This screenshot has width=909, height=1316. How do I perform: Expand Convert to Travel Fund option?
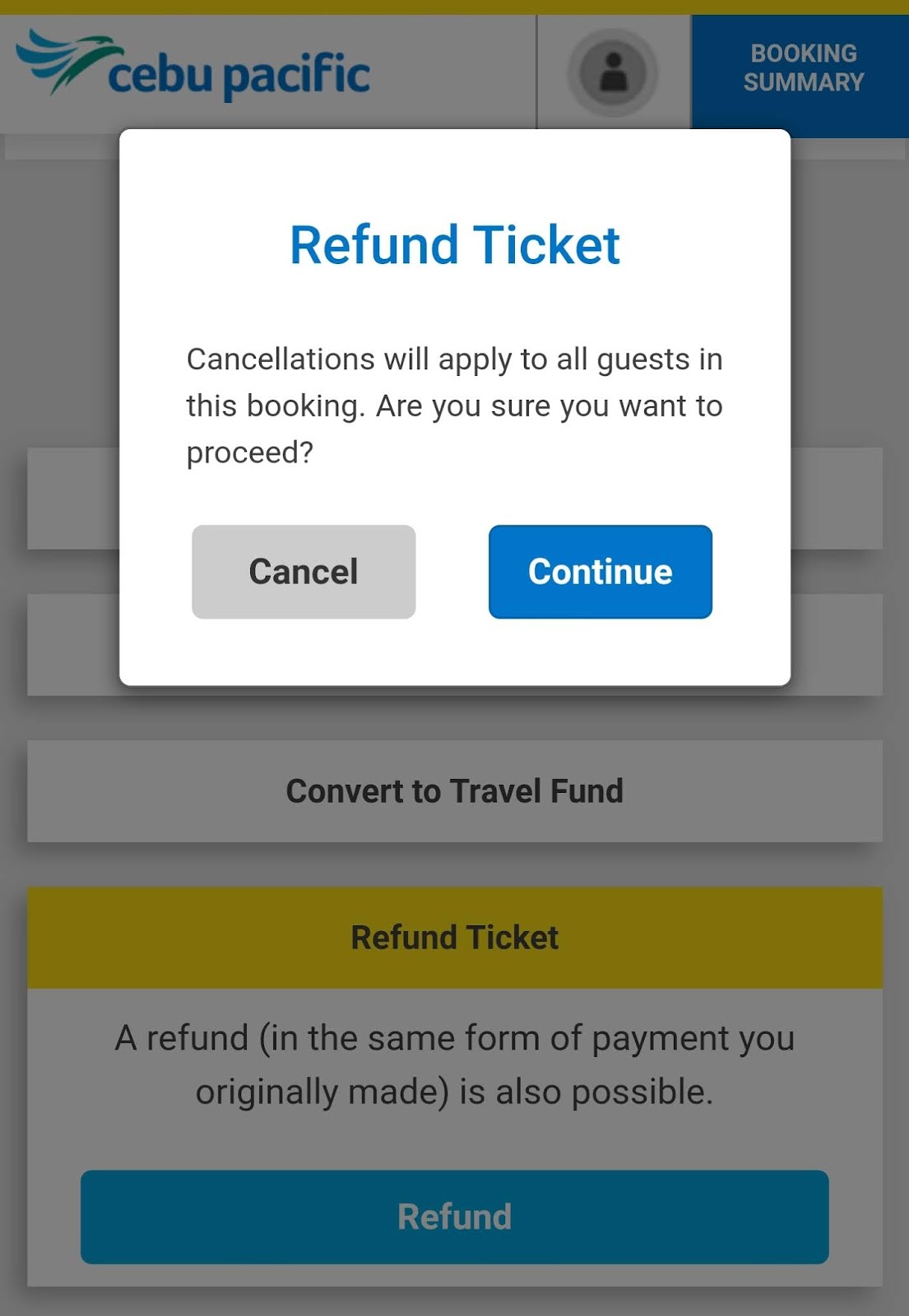[x=454, y=790]
